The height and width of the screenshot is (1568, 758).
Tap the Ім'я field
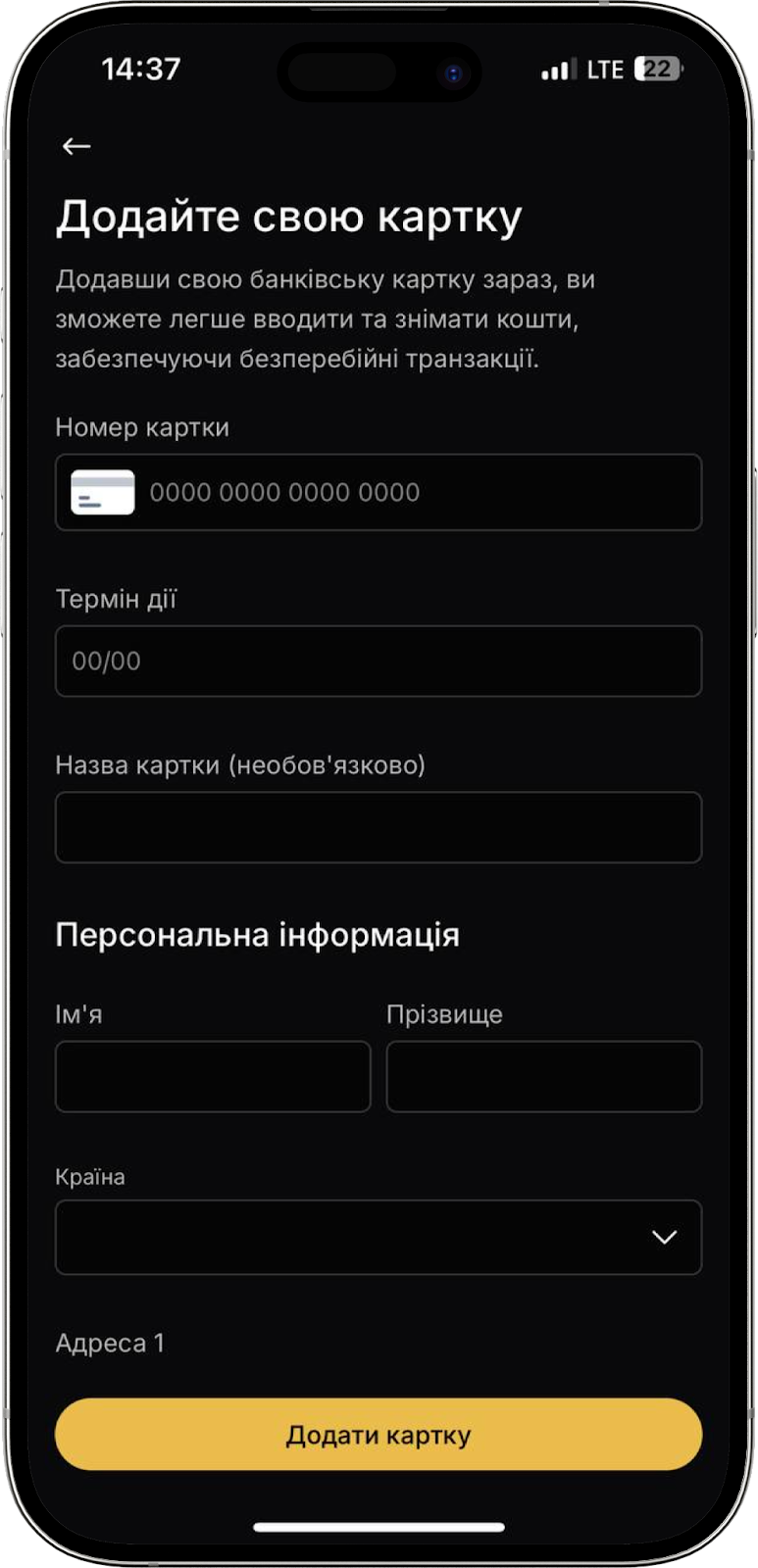(213, 1076)
